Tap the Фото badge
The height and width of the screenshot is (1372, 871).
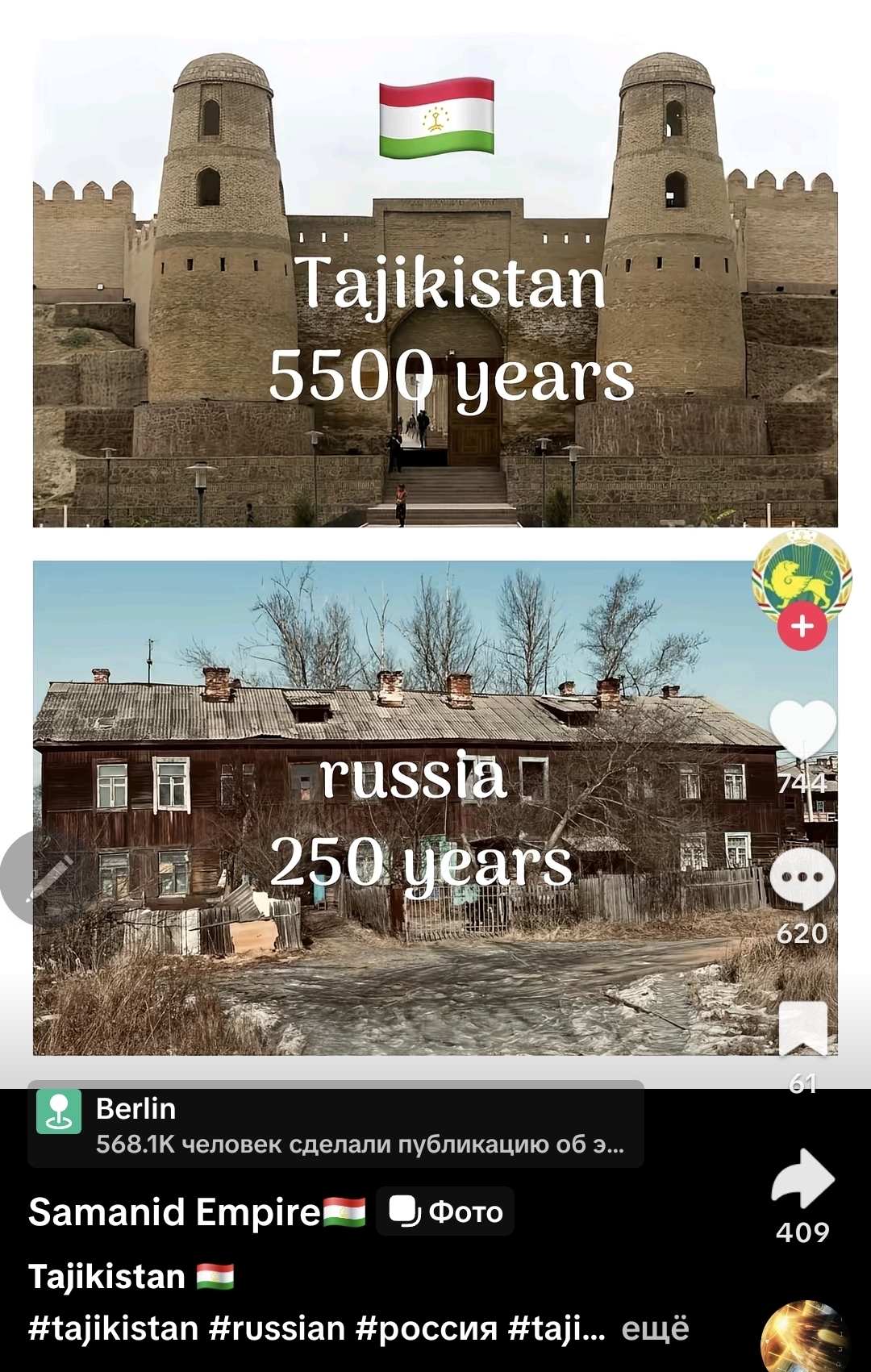pos(445,1211)
